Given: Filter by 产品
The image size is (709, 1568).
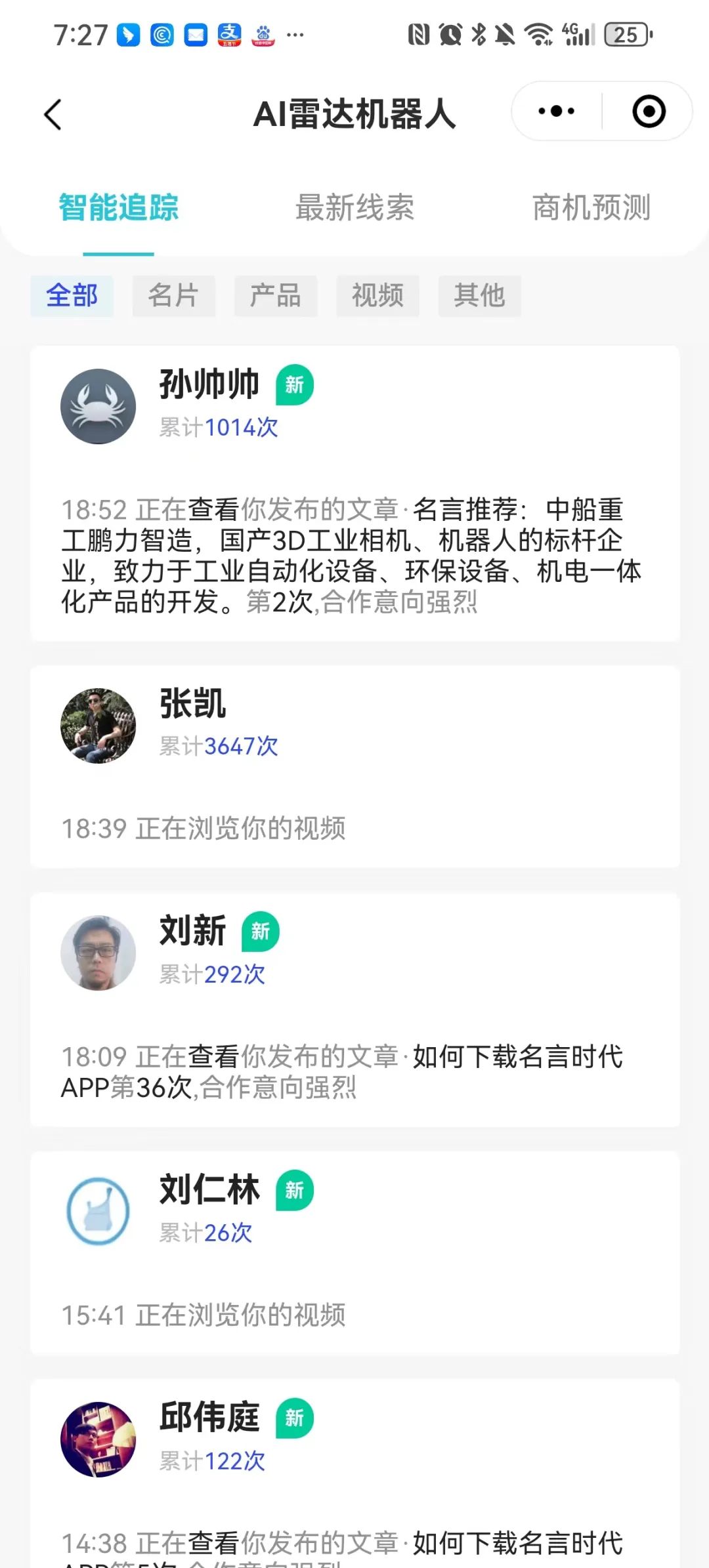Looking at the screenshot, I should click(x=276, y=296).
